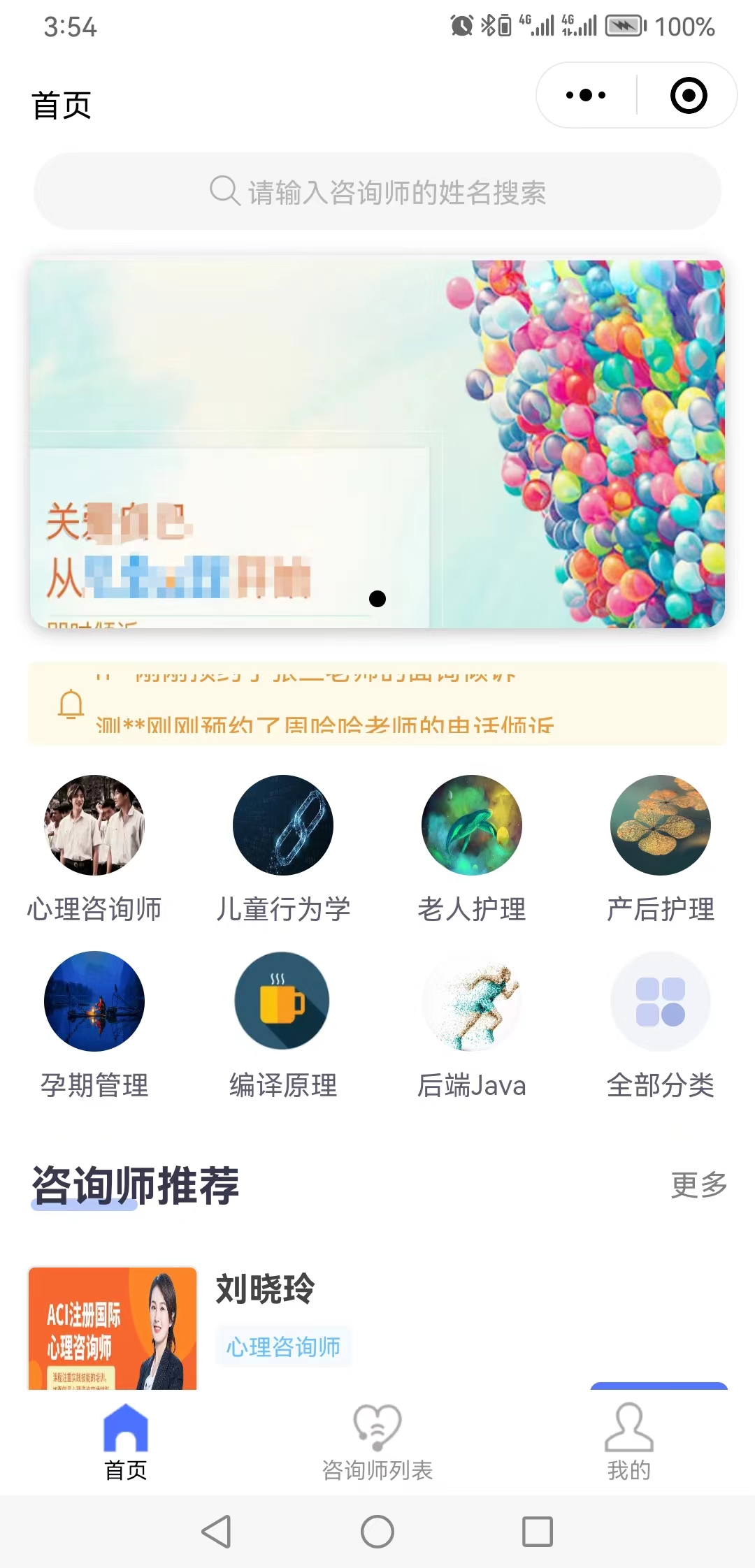Screen dimensions: 755x1568
Task: Open the mini program more-options menu
Action: 586,95
